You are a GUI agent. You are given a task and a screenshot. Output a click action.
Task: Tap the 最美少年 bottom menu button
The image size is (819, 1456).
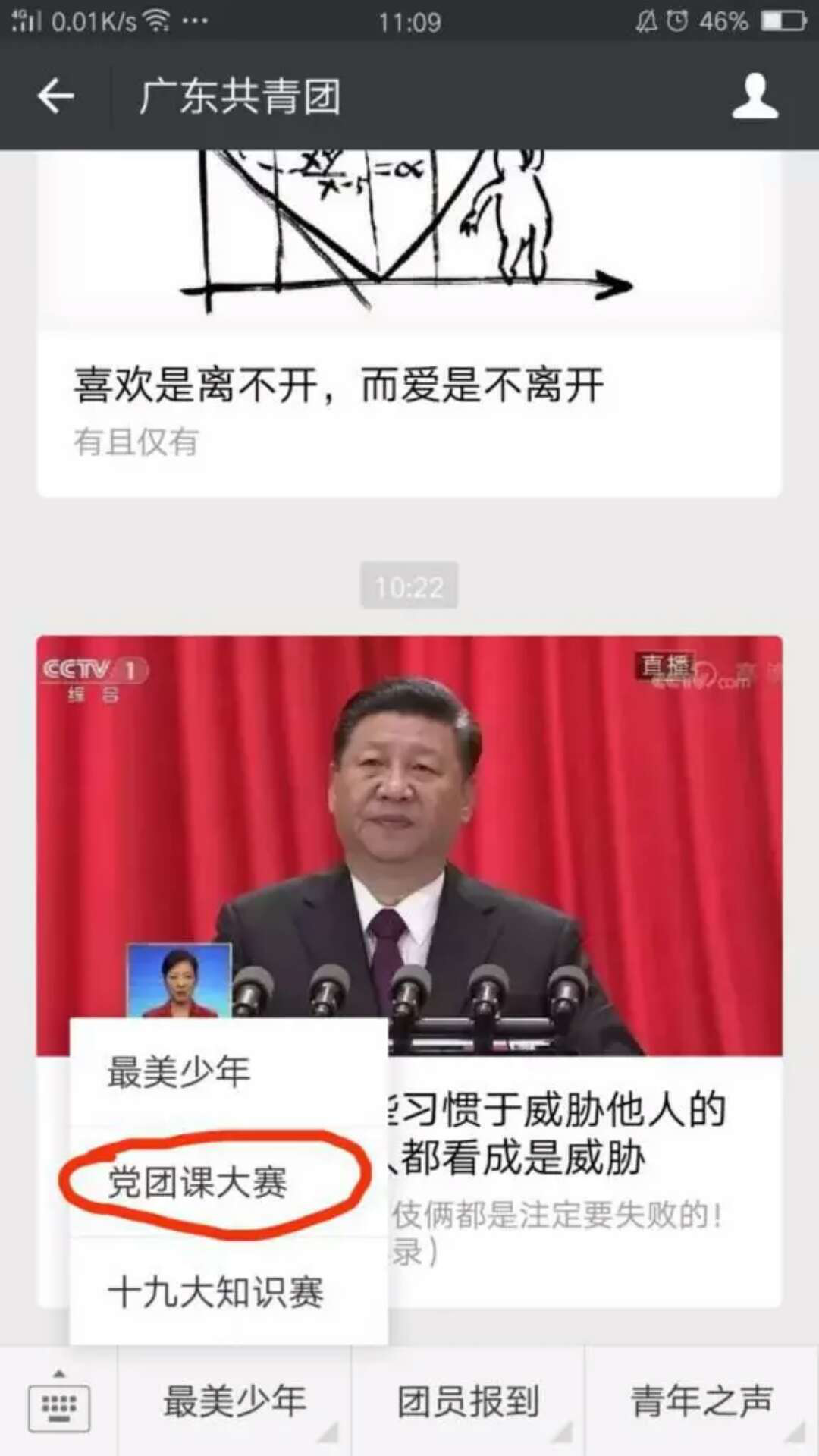coord(235,1402)
